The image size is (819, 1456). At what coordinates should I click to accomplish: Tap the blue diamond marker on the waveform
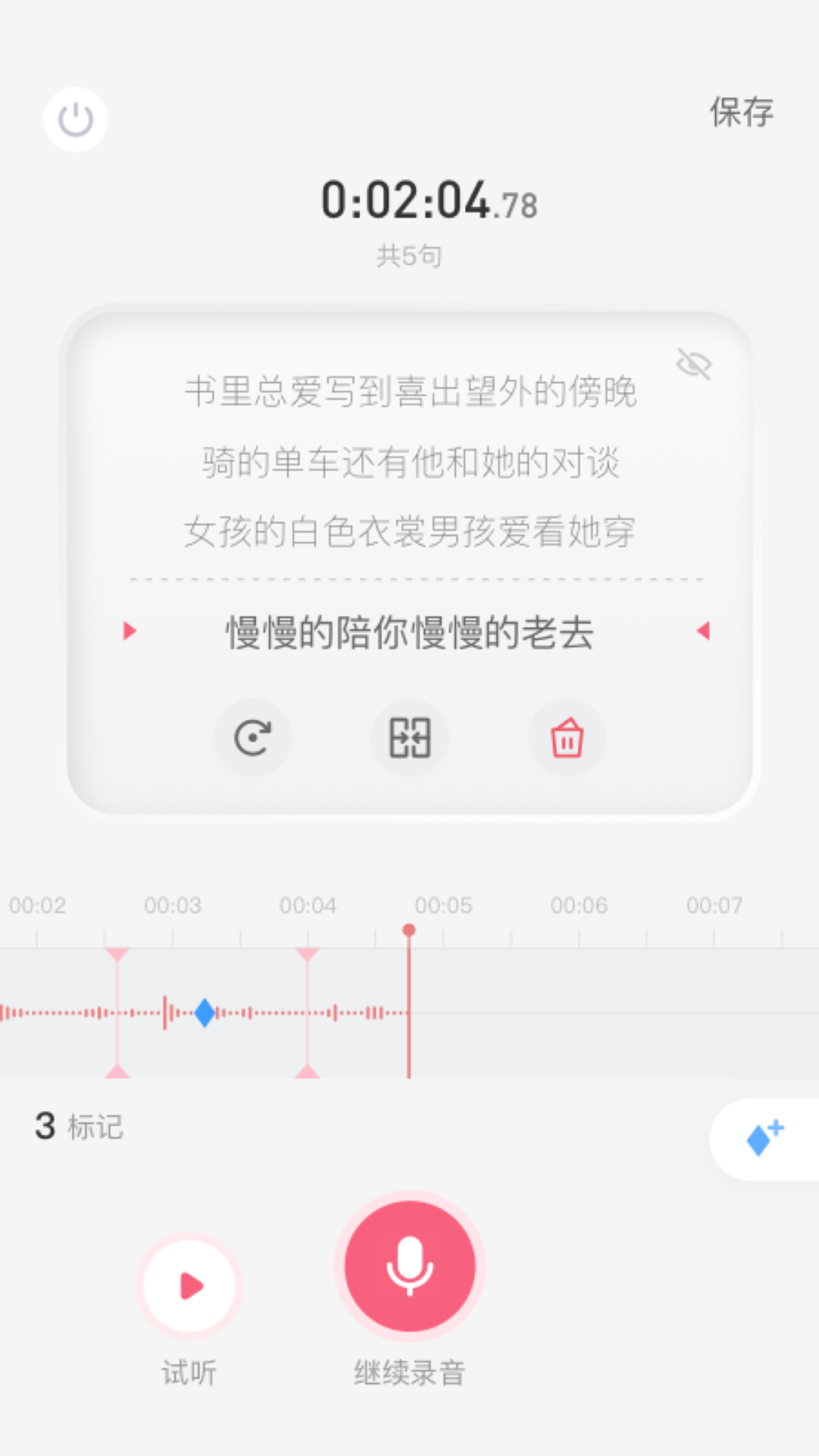[x=205, y=1012]
